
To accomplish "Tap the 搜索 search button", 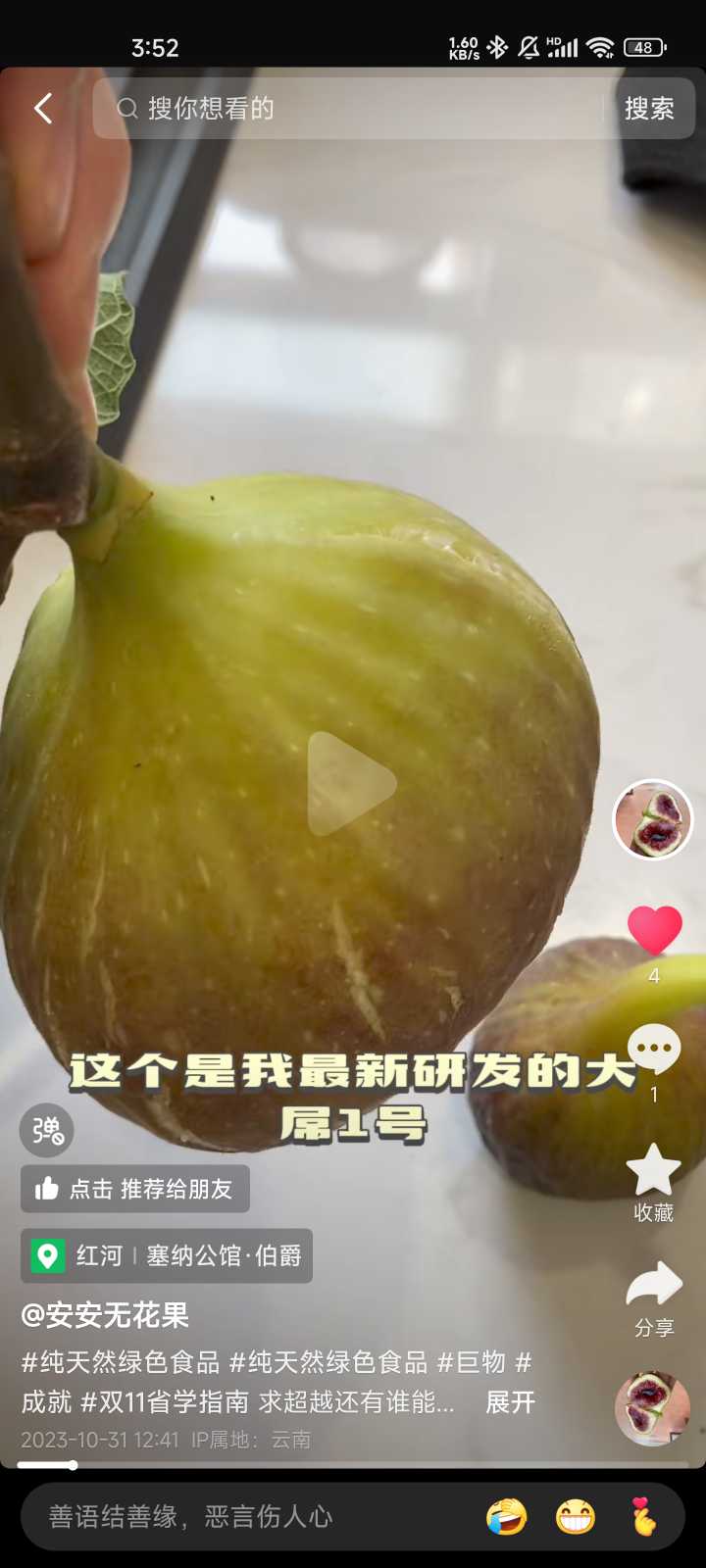I will [x=650, y=108].
